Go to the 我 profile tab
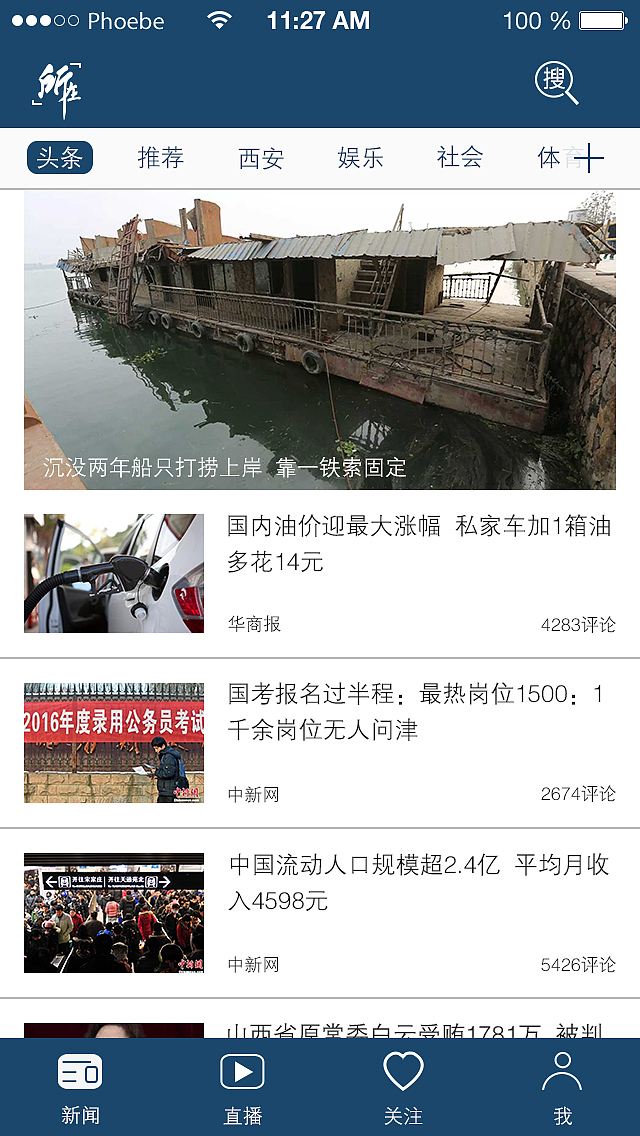Viewport: 640px width, 1136px height. tap(562, 1088)
